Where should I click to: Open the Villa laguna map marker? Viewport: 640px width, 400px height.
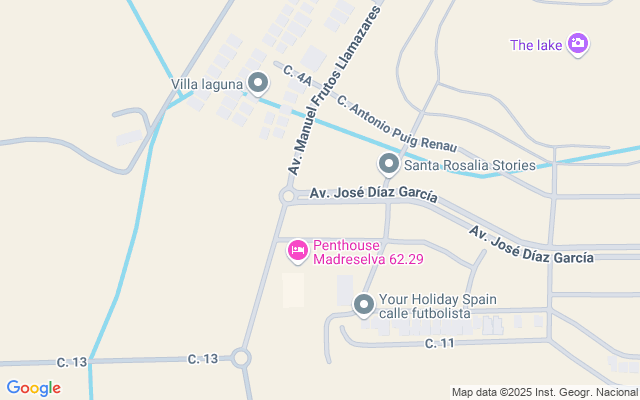(x=258, y=83)
